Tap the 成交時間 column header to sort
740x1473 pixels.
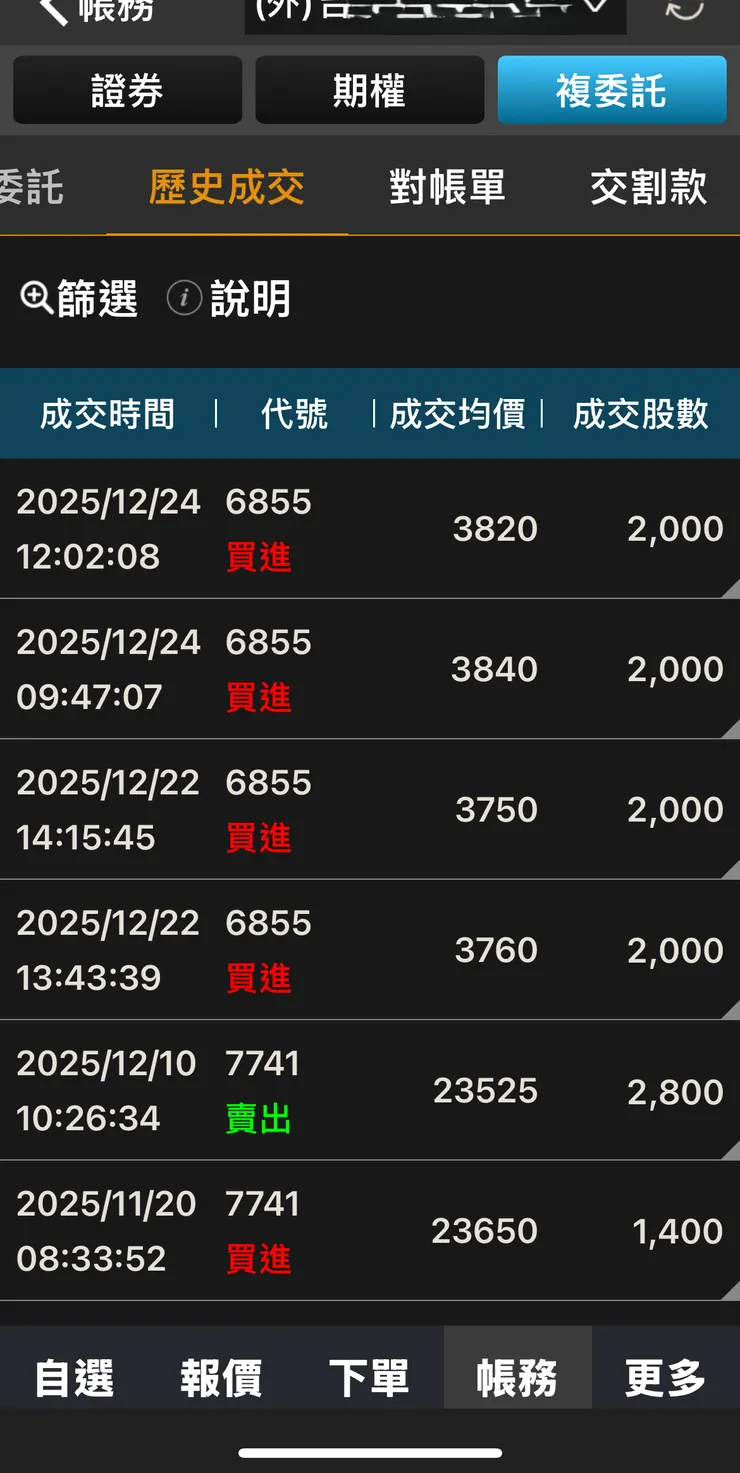[x=106, y=413]
